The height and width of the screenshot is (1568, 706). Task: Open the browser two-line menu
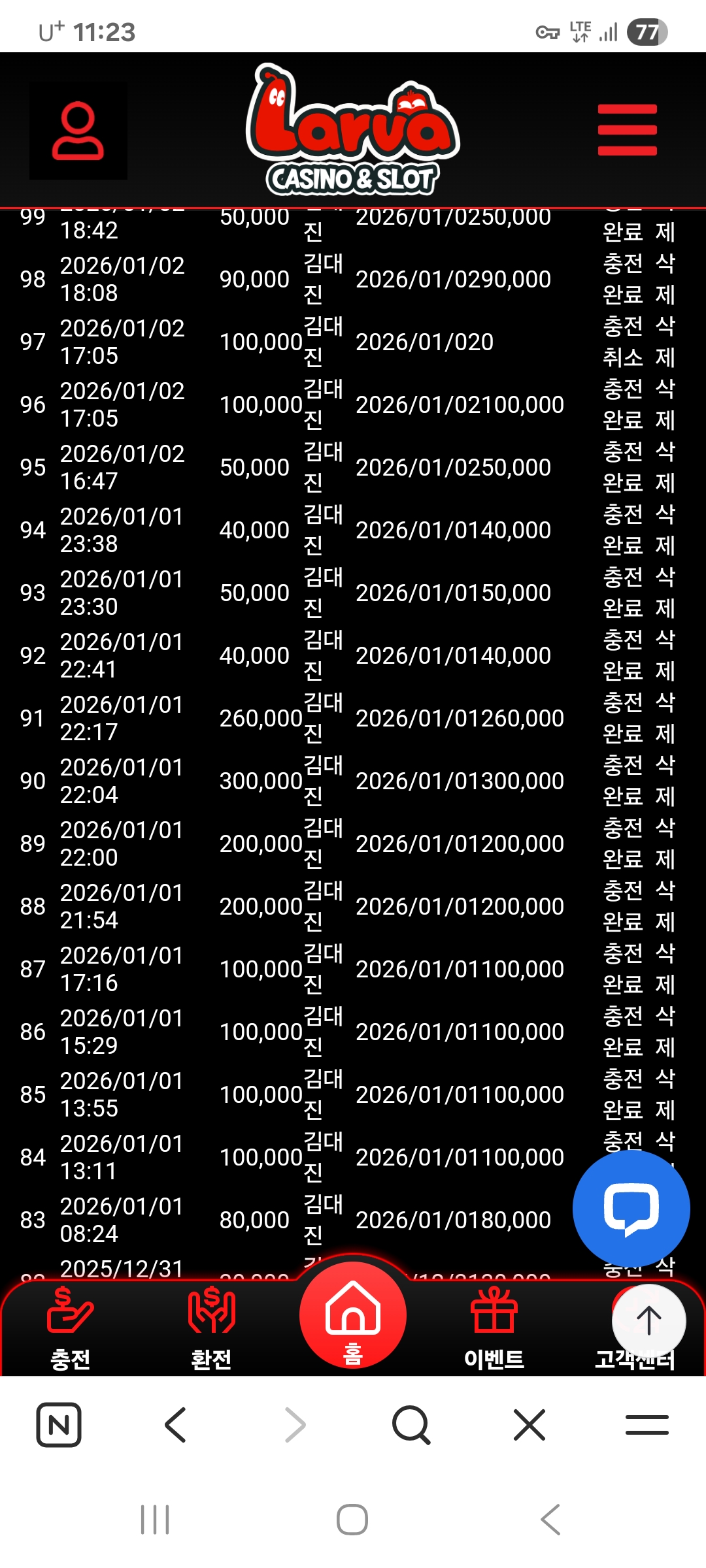click(647, 1425)
